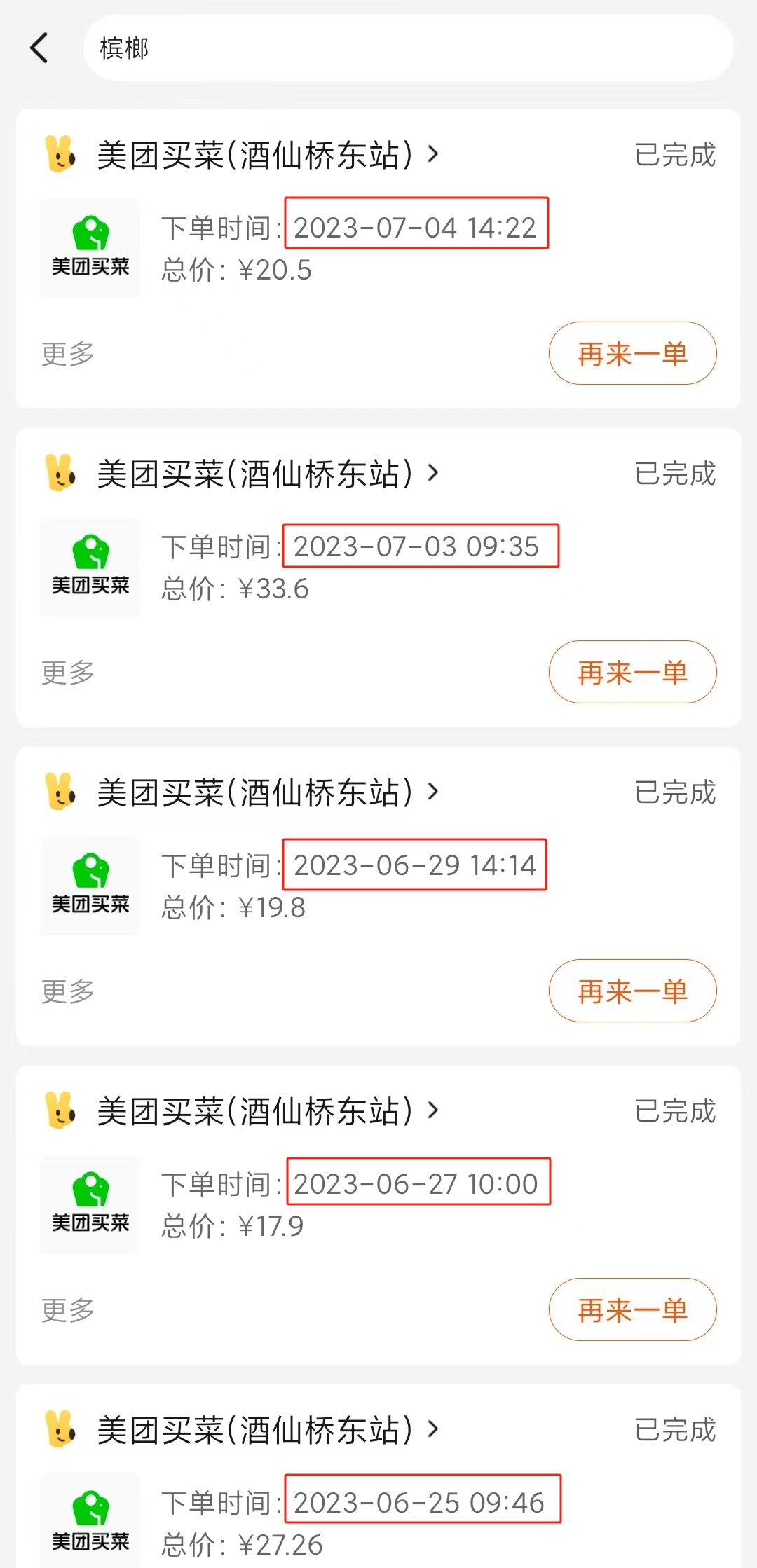
Task: Open 更多 on the ¥17.9 order
Action: coord(68,1310)
